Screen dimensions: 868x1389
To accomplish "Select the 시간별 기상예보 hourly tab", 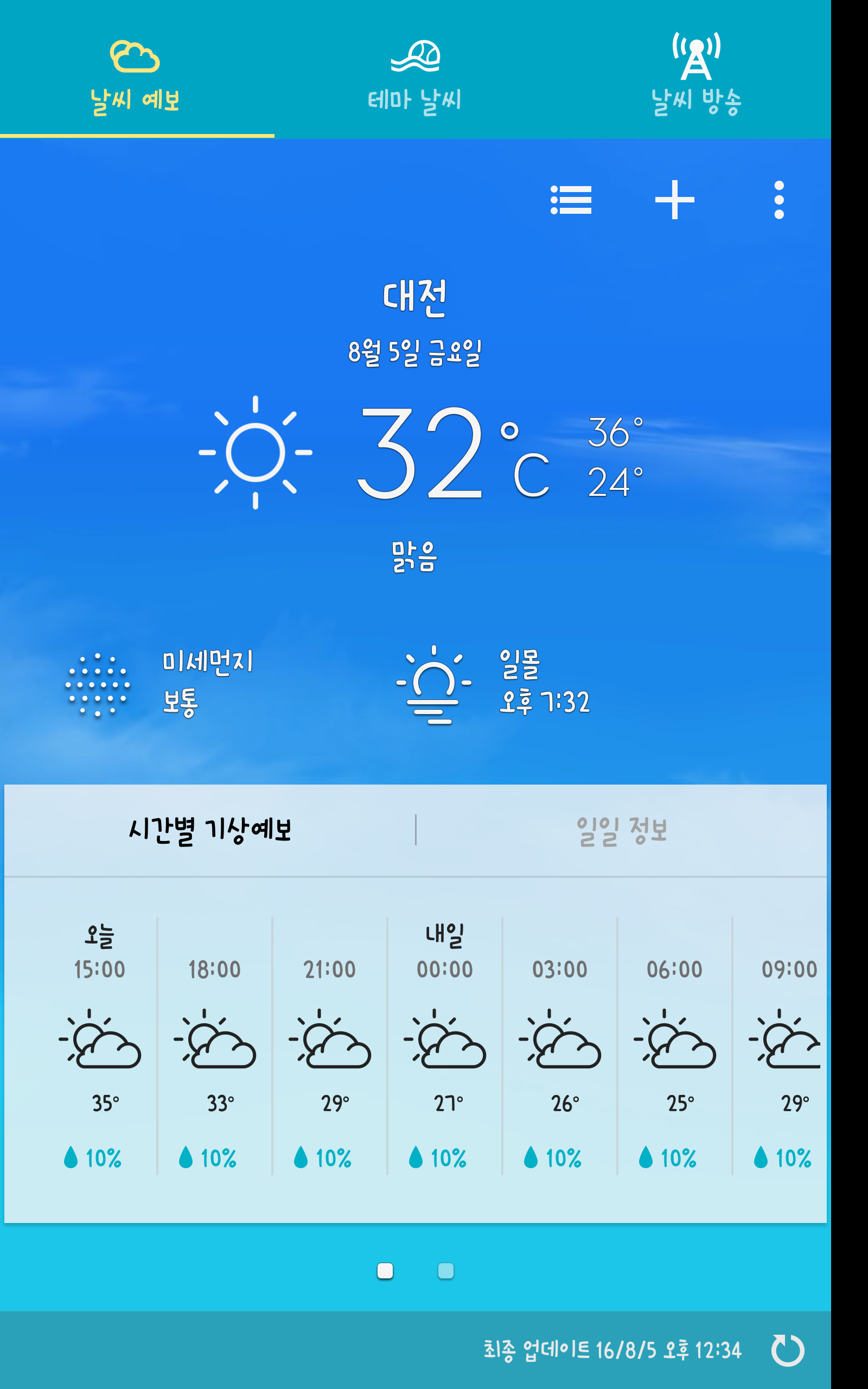I will (210, 830).
